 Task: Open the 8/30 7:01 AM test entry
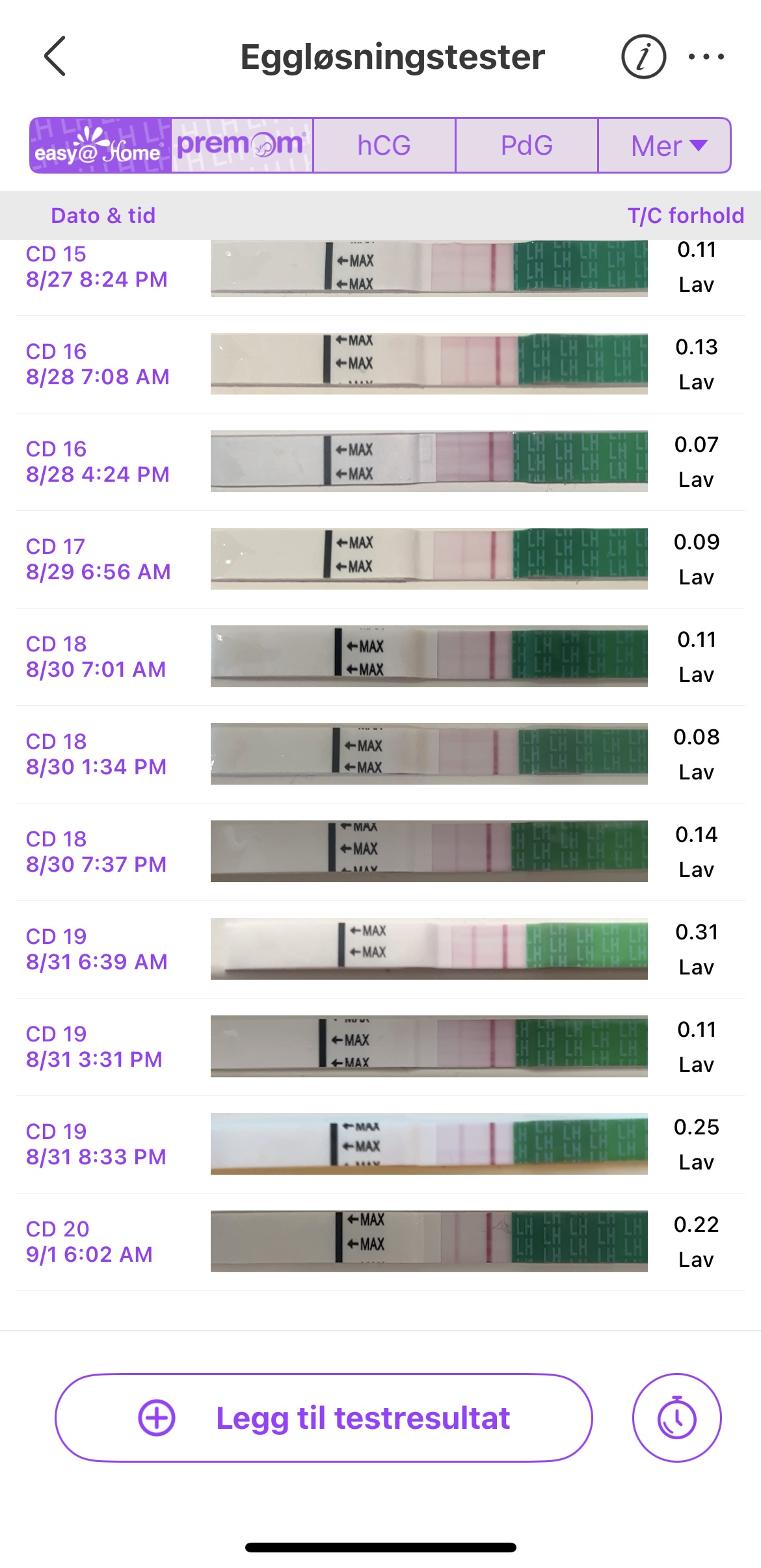click(x=380, y=657)
